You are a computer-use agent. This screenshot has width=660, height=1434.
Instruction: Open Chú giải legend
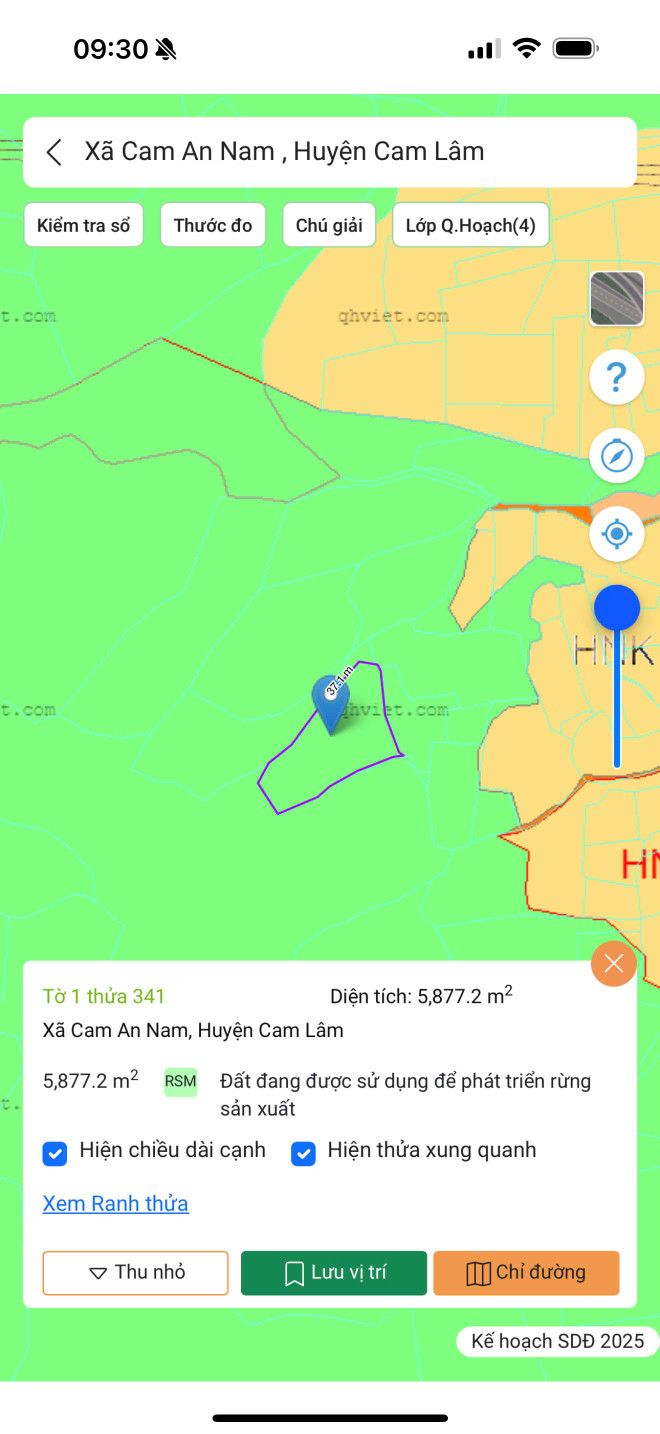coord(329,225)
